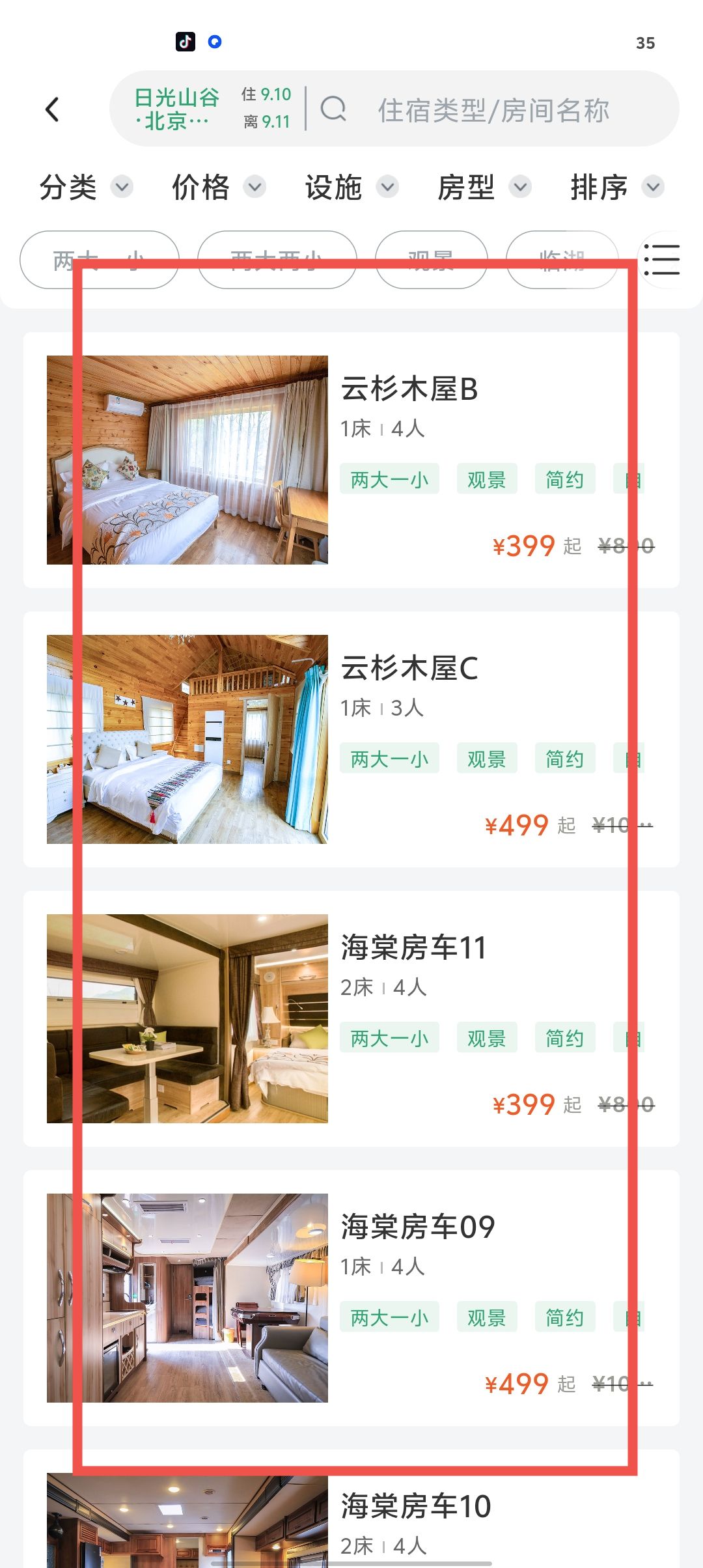Select the 两大两小 filter chip
Screen dimensions: 703x1568
(277, 260)
